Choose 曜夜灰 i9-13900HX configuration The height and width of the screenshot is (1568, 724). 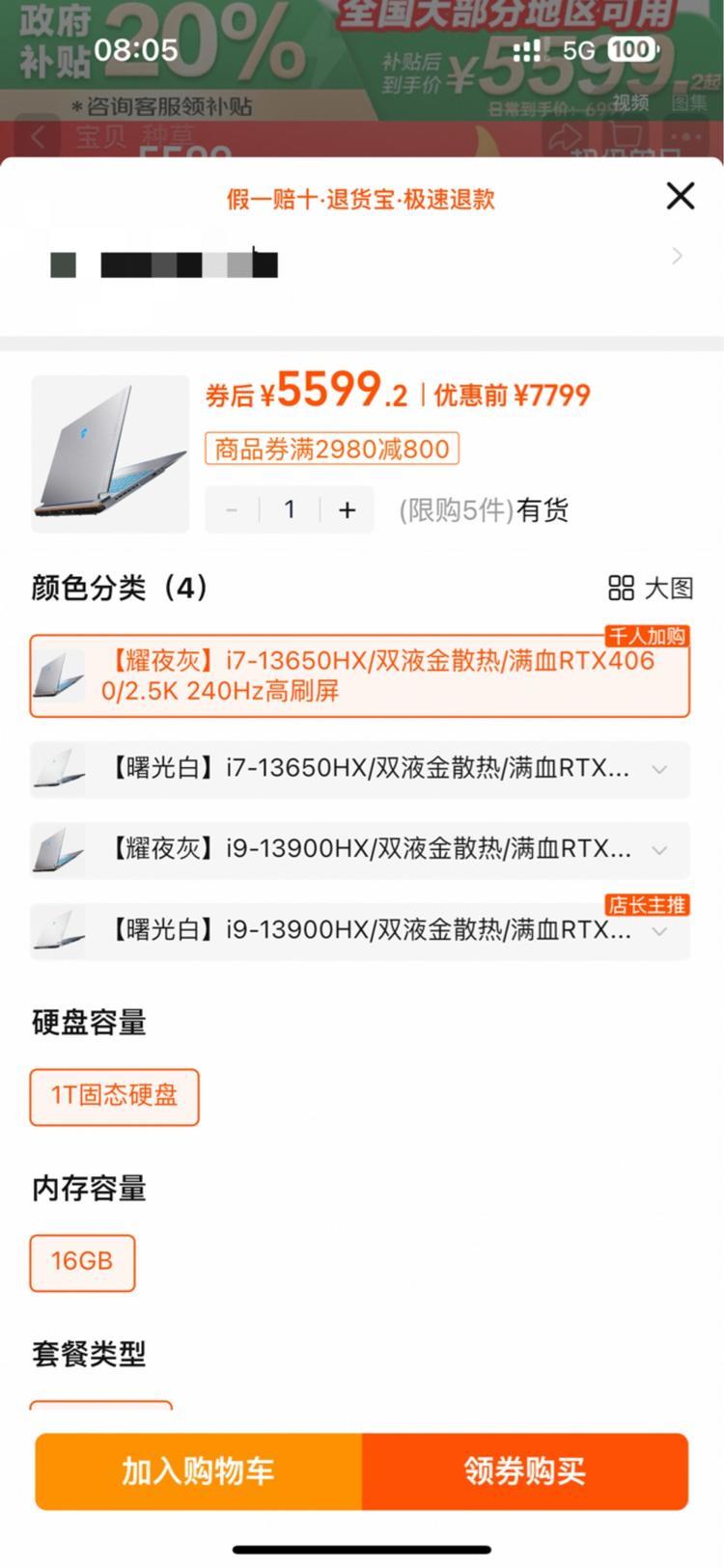(359, 850)
